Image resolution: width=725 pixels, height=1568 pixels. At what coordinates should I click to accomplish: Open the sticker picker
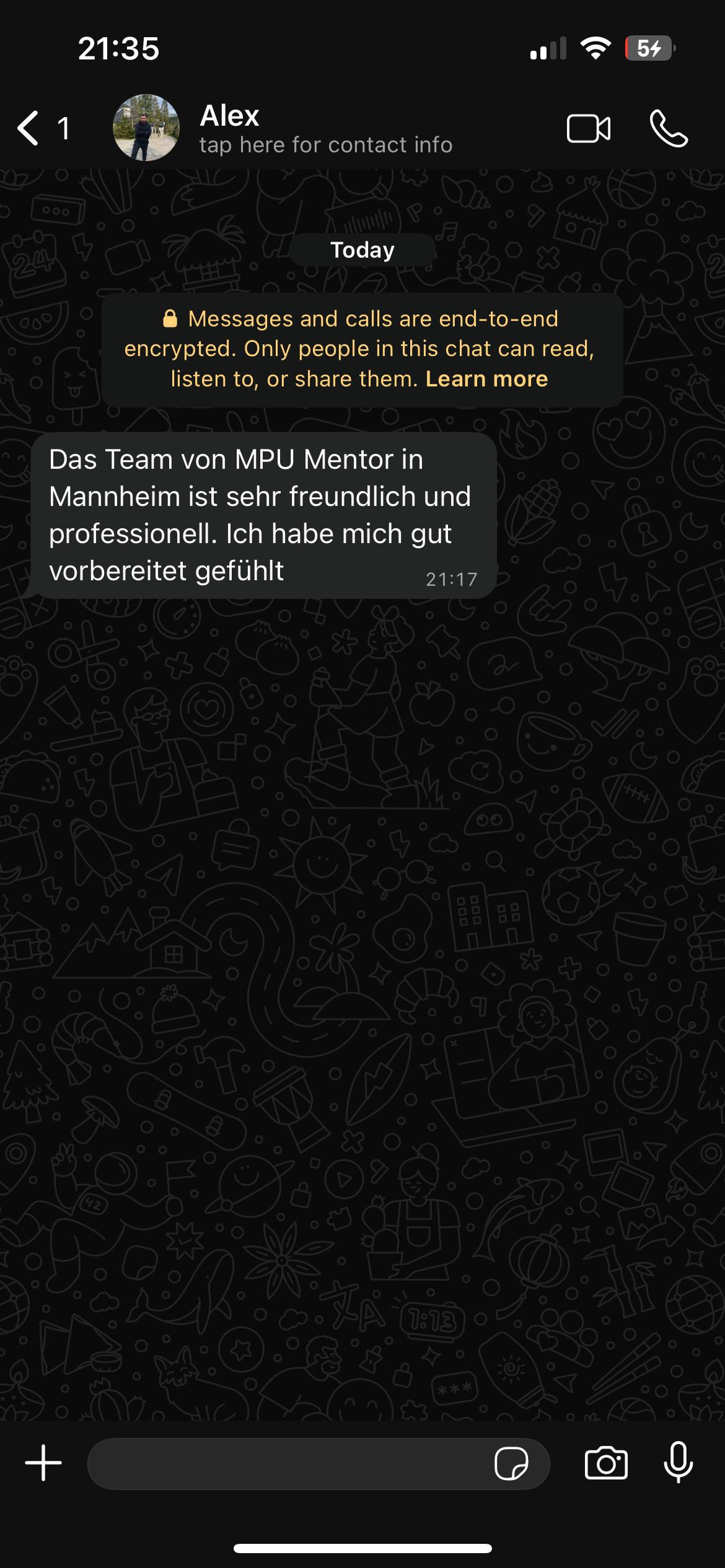point(511,1463)
